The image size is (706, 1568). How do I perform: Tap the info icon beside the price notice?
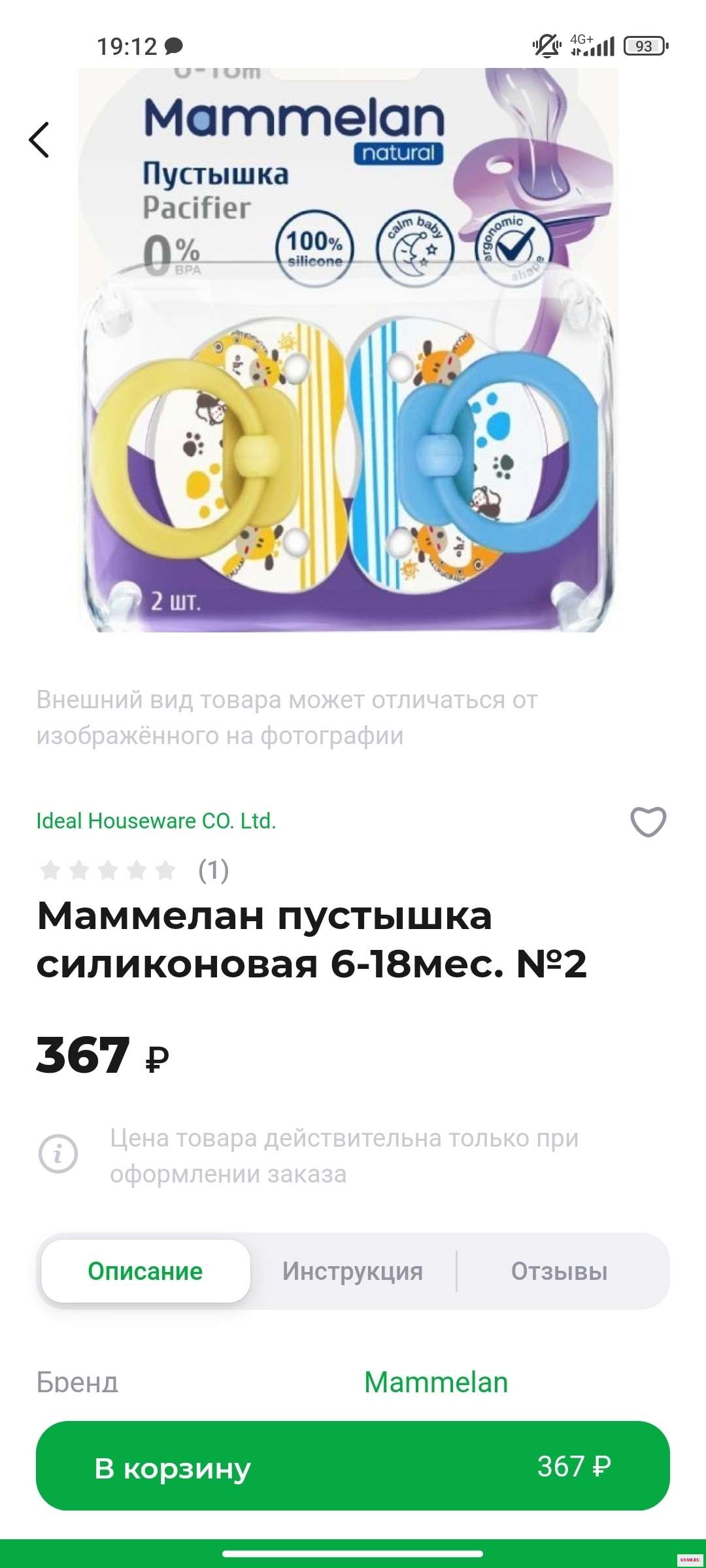[58, 1154]
